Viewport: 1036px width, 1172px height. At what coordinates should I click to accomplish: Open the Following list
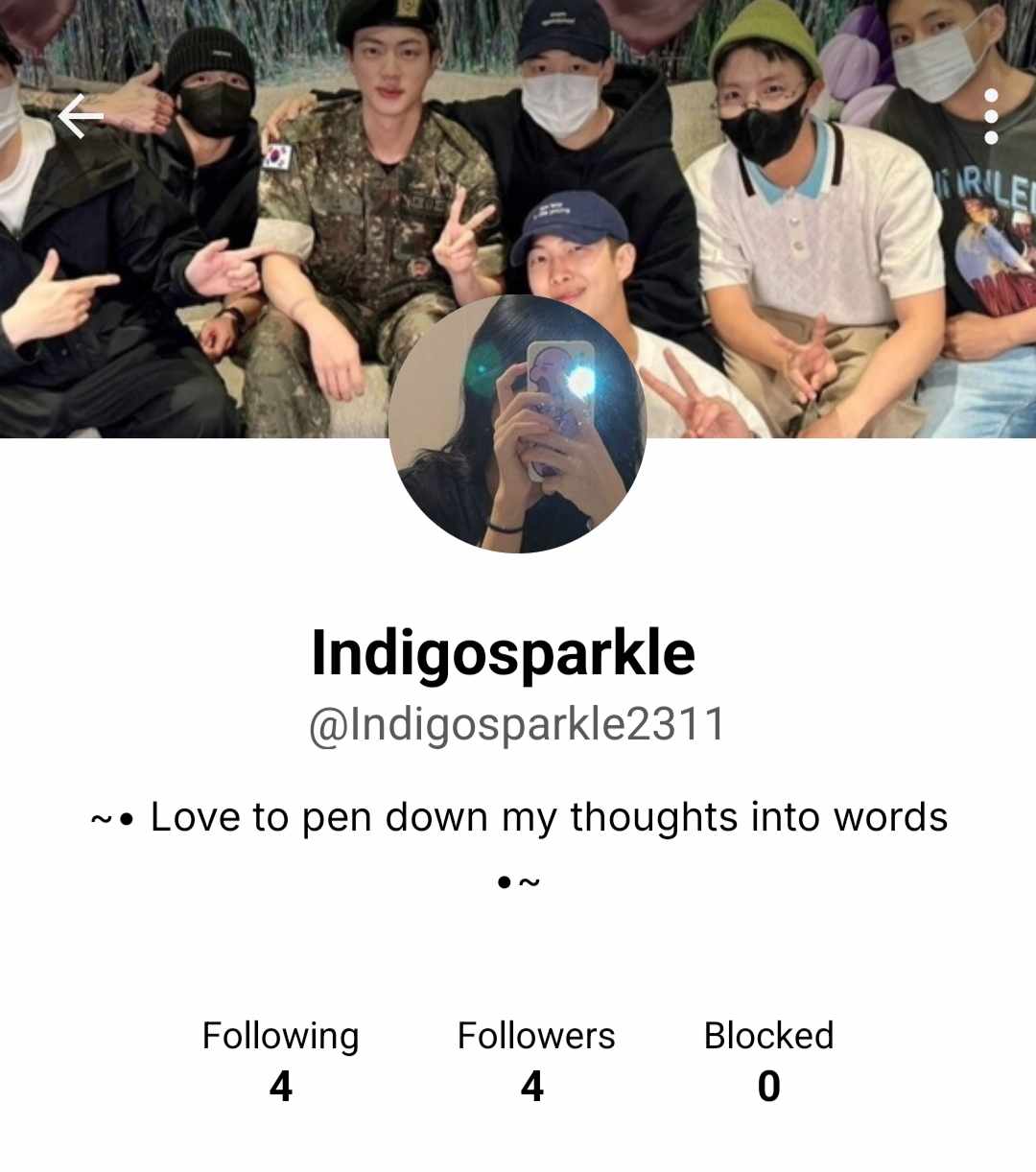tap(280, 1060)
